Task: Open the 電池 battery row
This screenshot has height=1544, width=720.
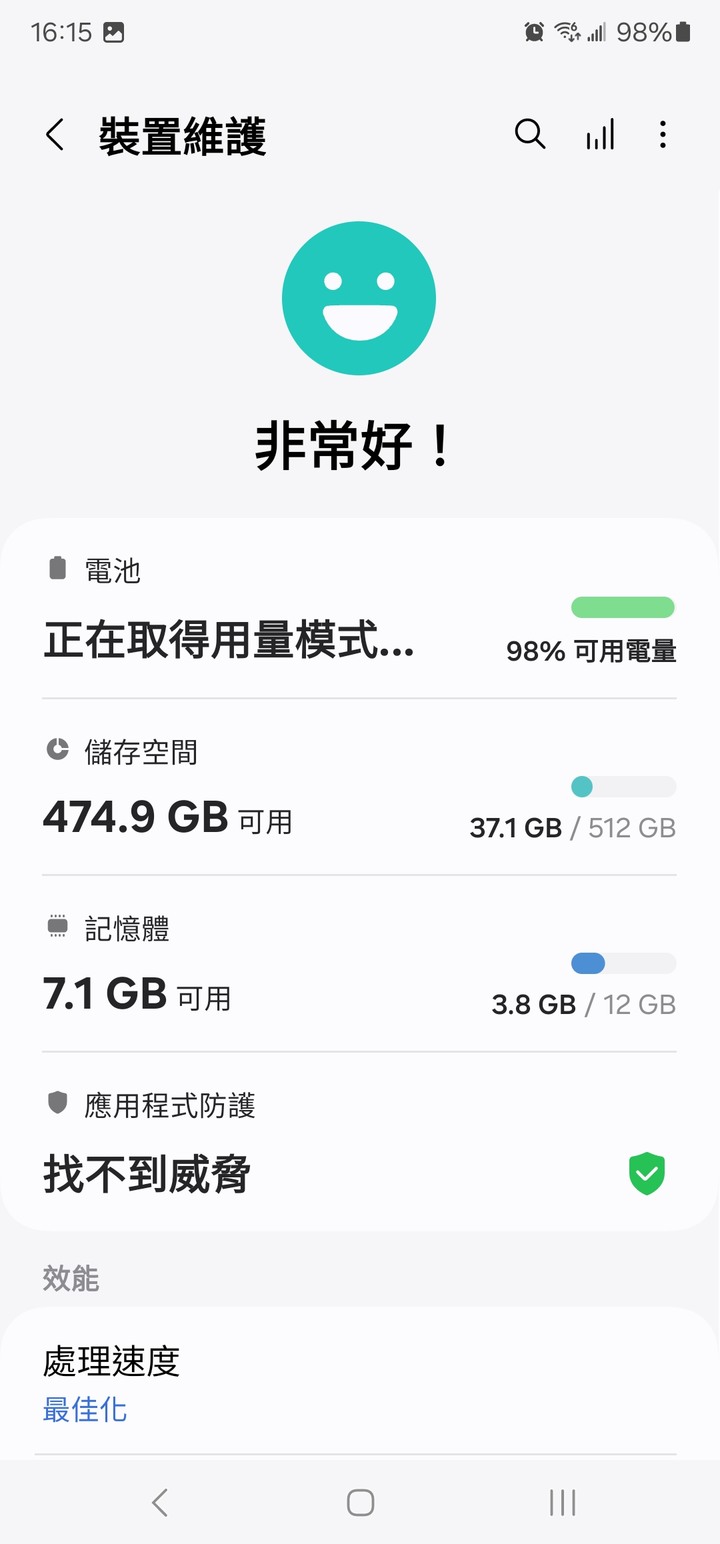Action: click(x=360, y=610)
